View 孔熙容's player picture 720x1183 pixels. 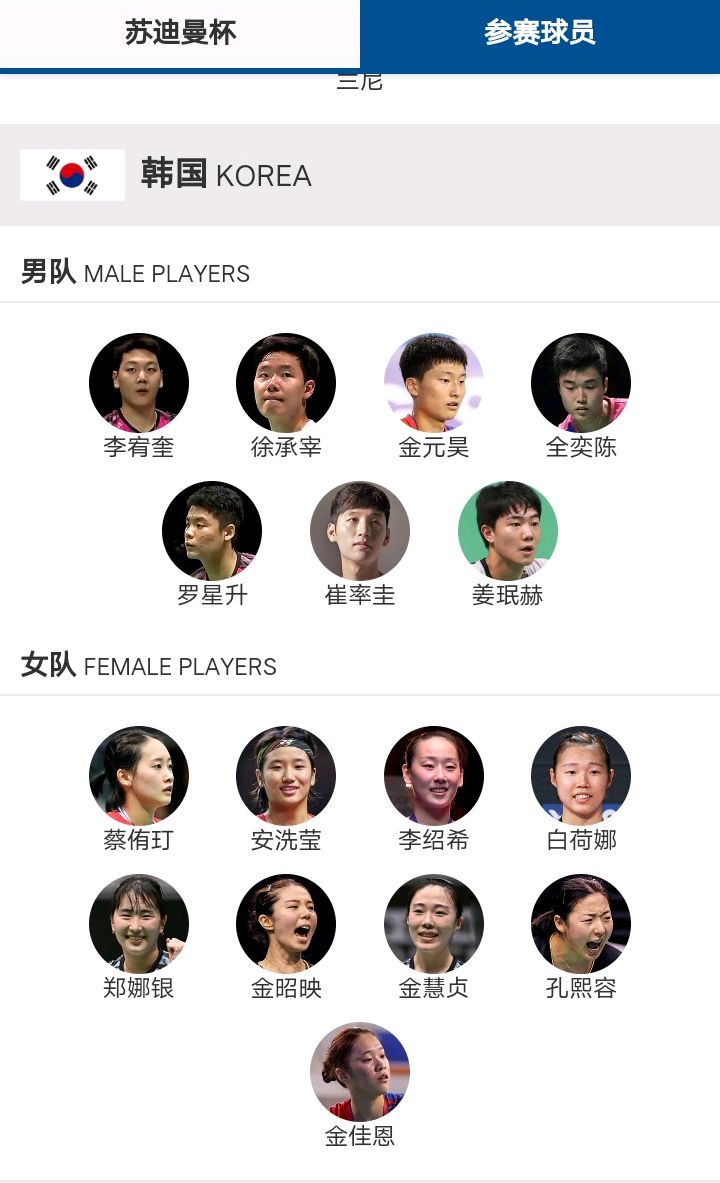pyautogui.click(x=580, y=925)
